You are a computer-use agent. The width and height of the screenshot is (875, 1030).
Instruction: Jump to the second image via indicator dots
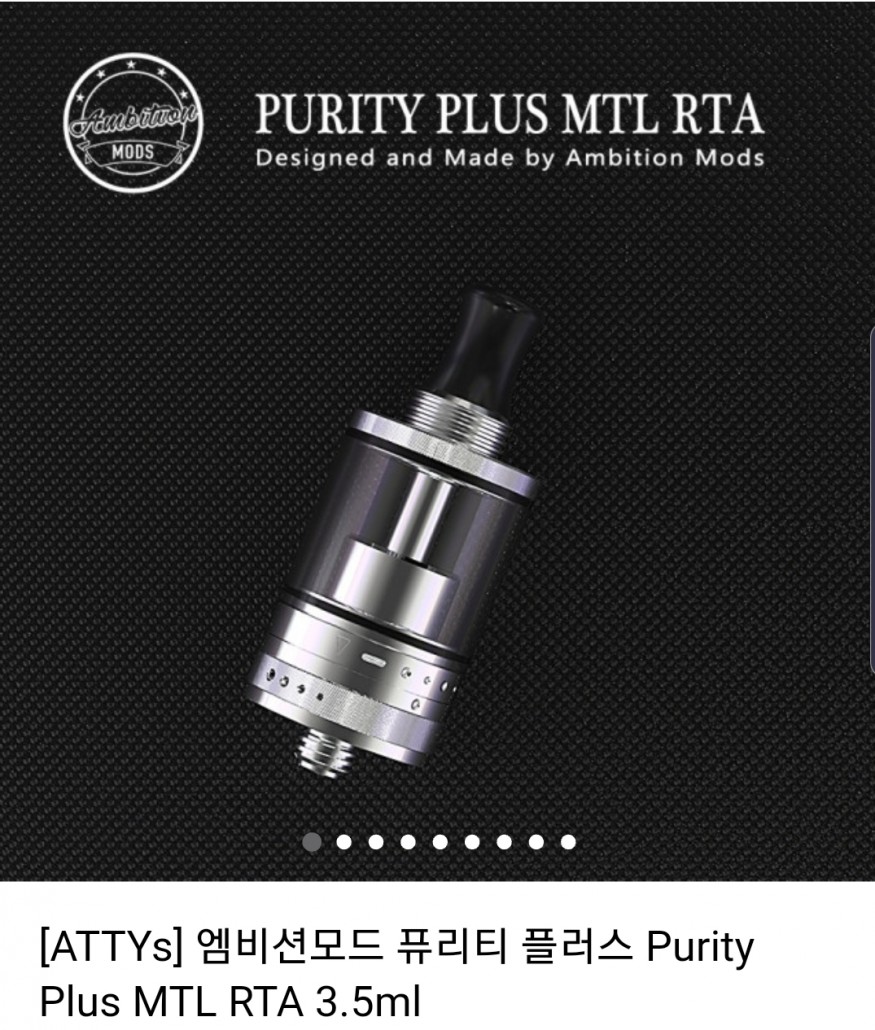344,842
